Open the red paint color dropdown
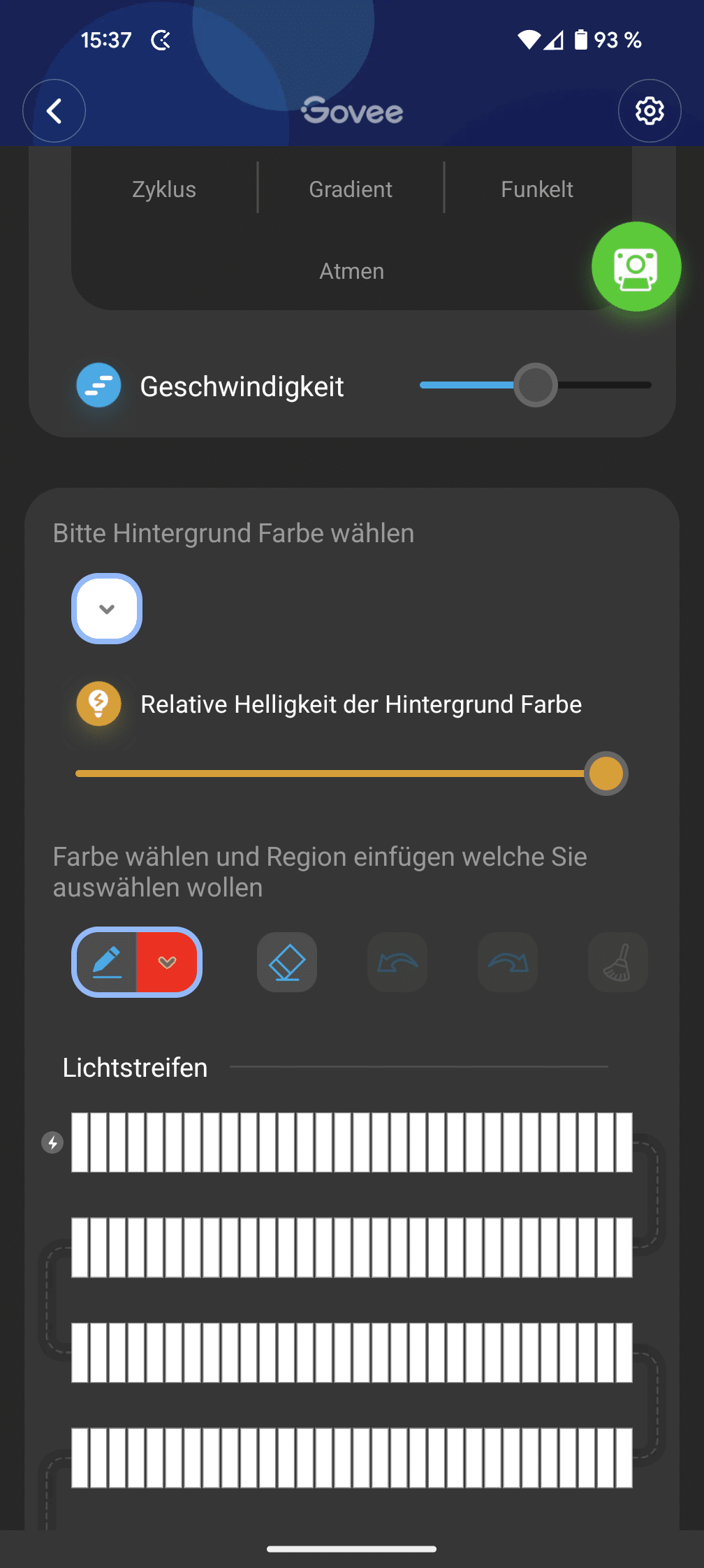The height and width of the screenshot is (1568, 704). click(x=167, y=962)
